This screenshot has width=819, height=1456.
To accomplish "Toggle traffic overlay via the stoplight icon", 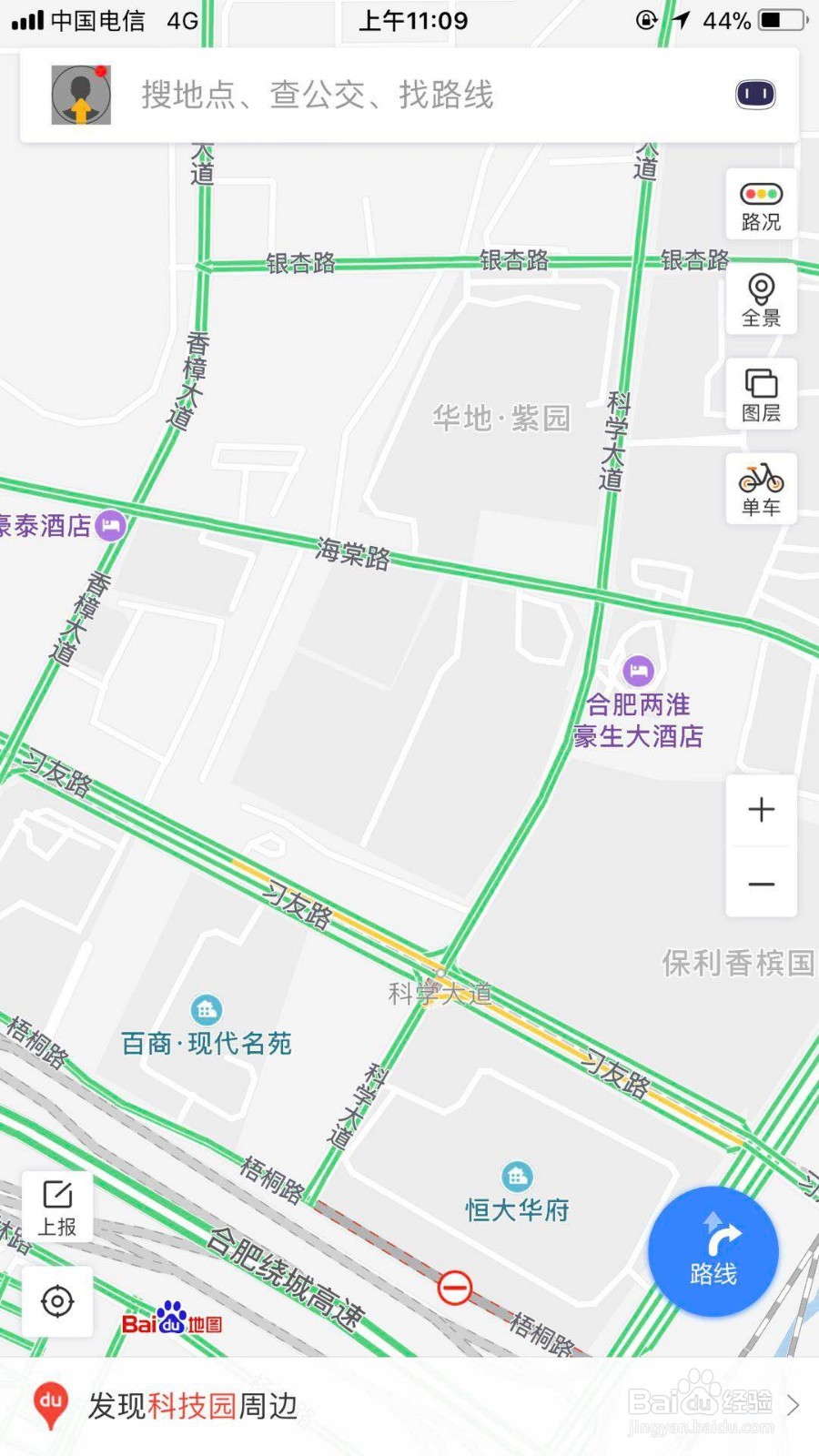I will [x=761, y=192].
